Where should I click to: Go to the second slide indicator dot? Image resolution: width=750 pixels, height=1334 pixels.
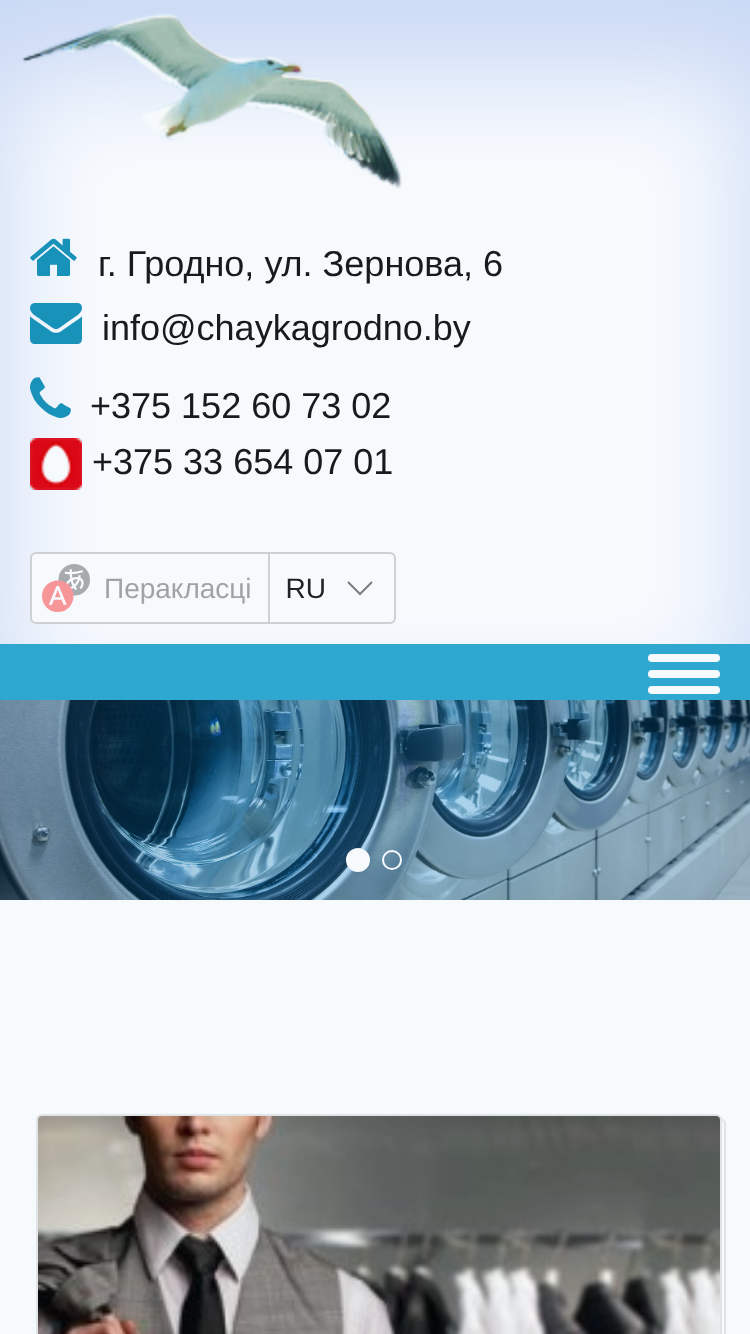pyautogui.click(x=392, y=860)
